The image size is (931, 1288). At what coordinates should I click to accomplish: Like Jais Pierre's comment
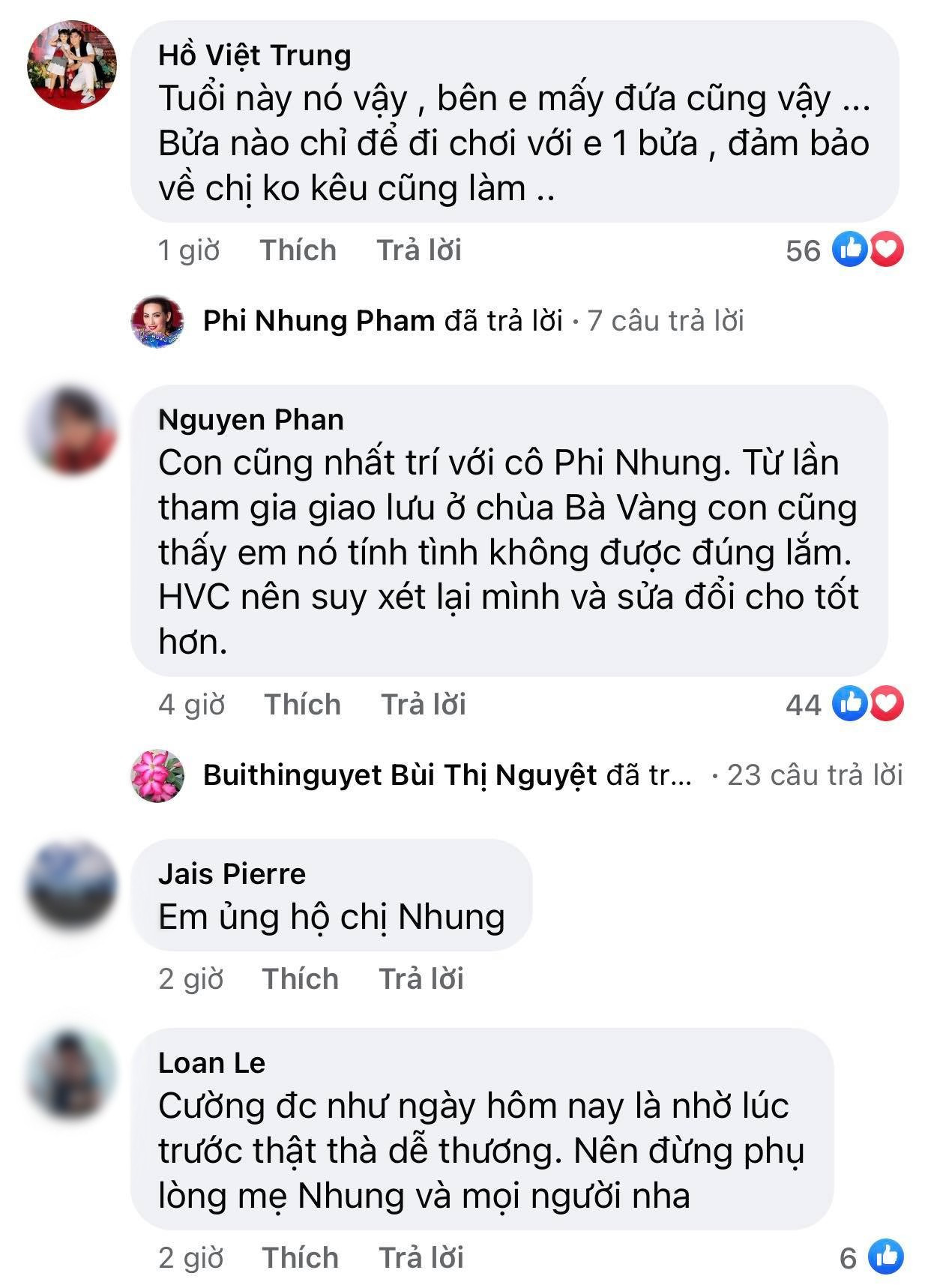[300, 979]
